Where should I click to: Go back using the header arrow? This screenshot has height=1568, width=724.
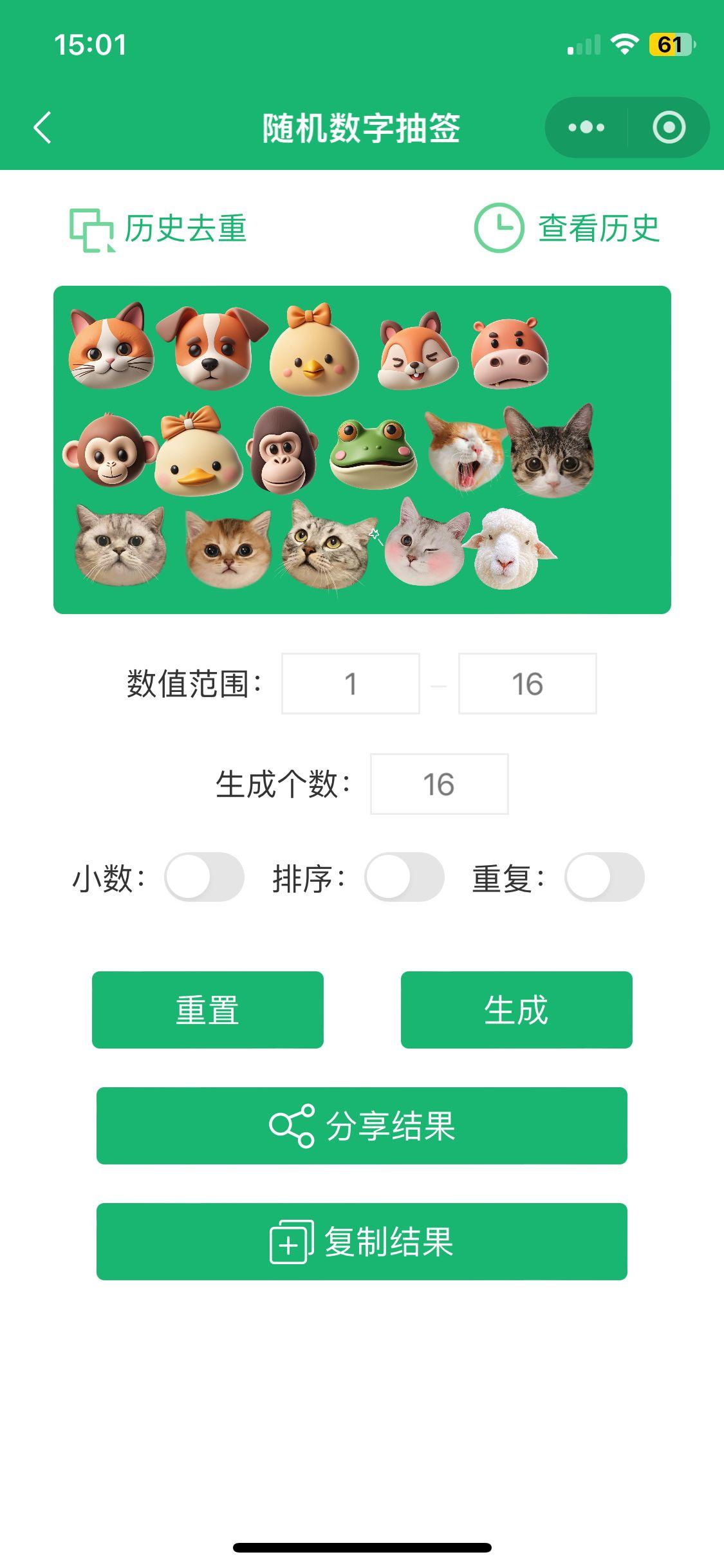pos(42,127)
